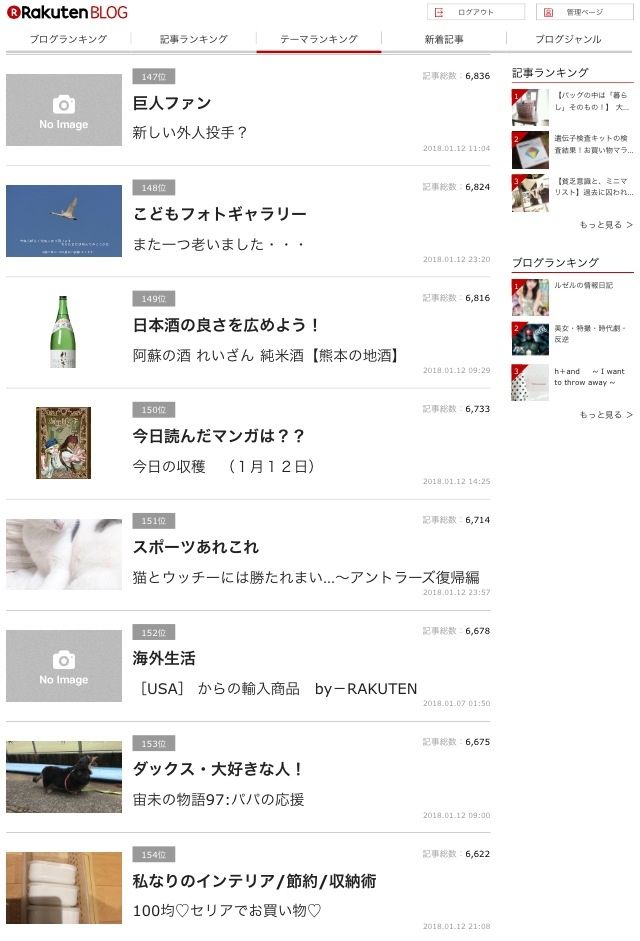Open the 今日読んだマンガは？？ theme
This screenshot has height=941, width=640.
218,436
